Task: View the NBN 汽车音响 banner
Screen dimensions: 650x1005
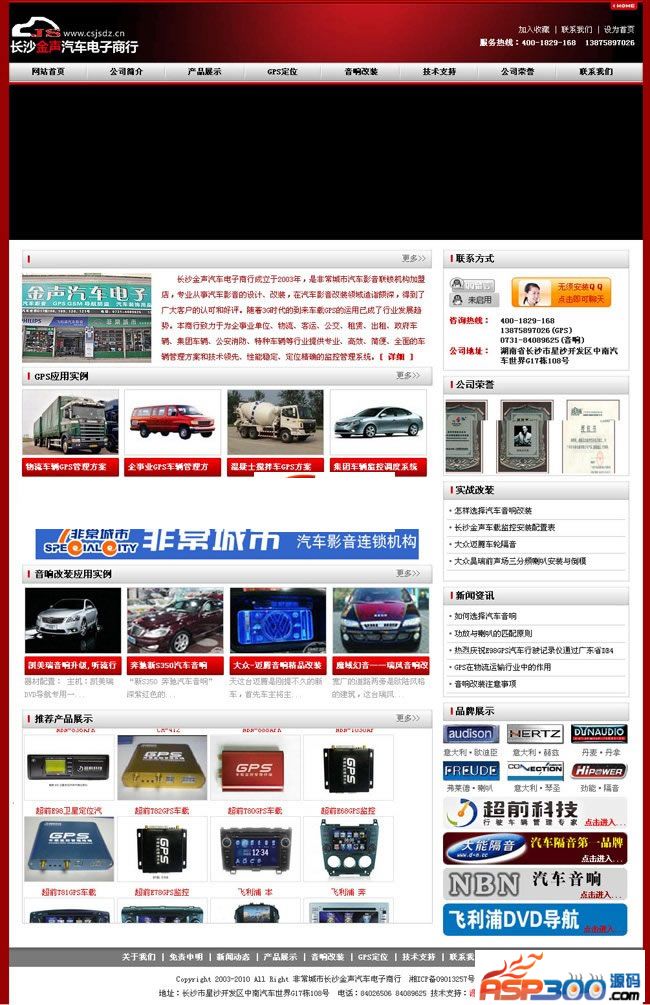Action: [535, 884]
